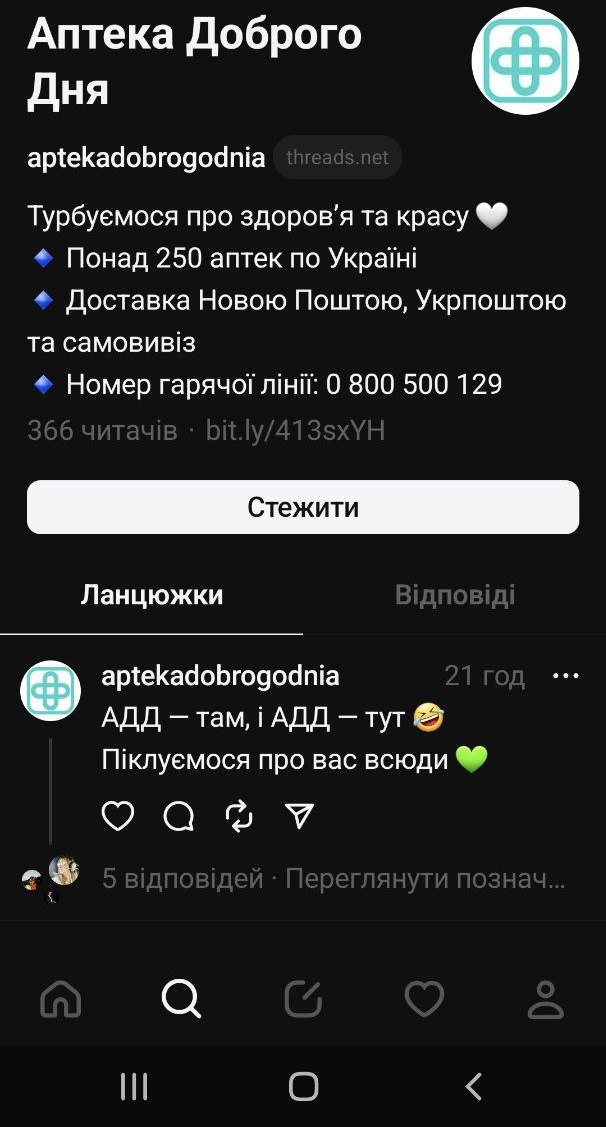Open the profile avatar picture
Screen dimensions: 606x1127
tap(525, 61)
